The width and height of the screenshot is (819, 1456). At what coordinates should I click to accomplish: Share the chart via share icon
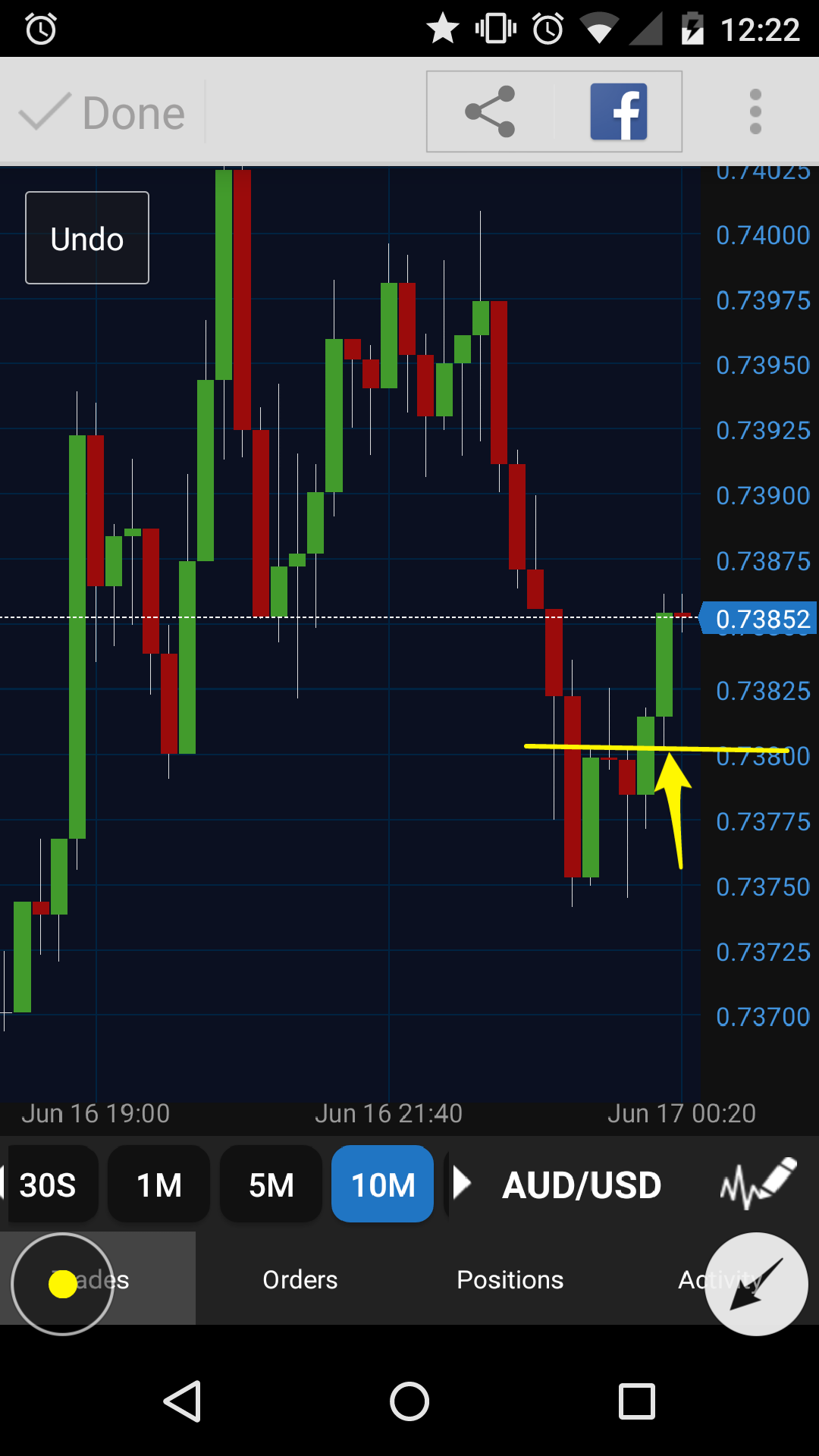point(490,111)
